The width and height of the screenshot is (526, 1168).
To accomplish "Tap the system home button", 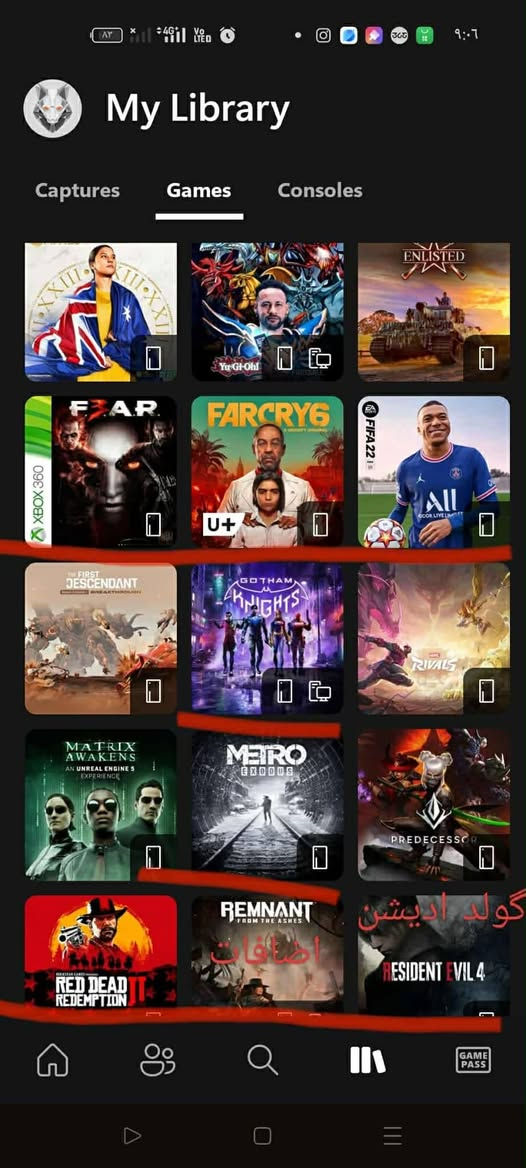I will point(262,1135).
